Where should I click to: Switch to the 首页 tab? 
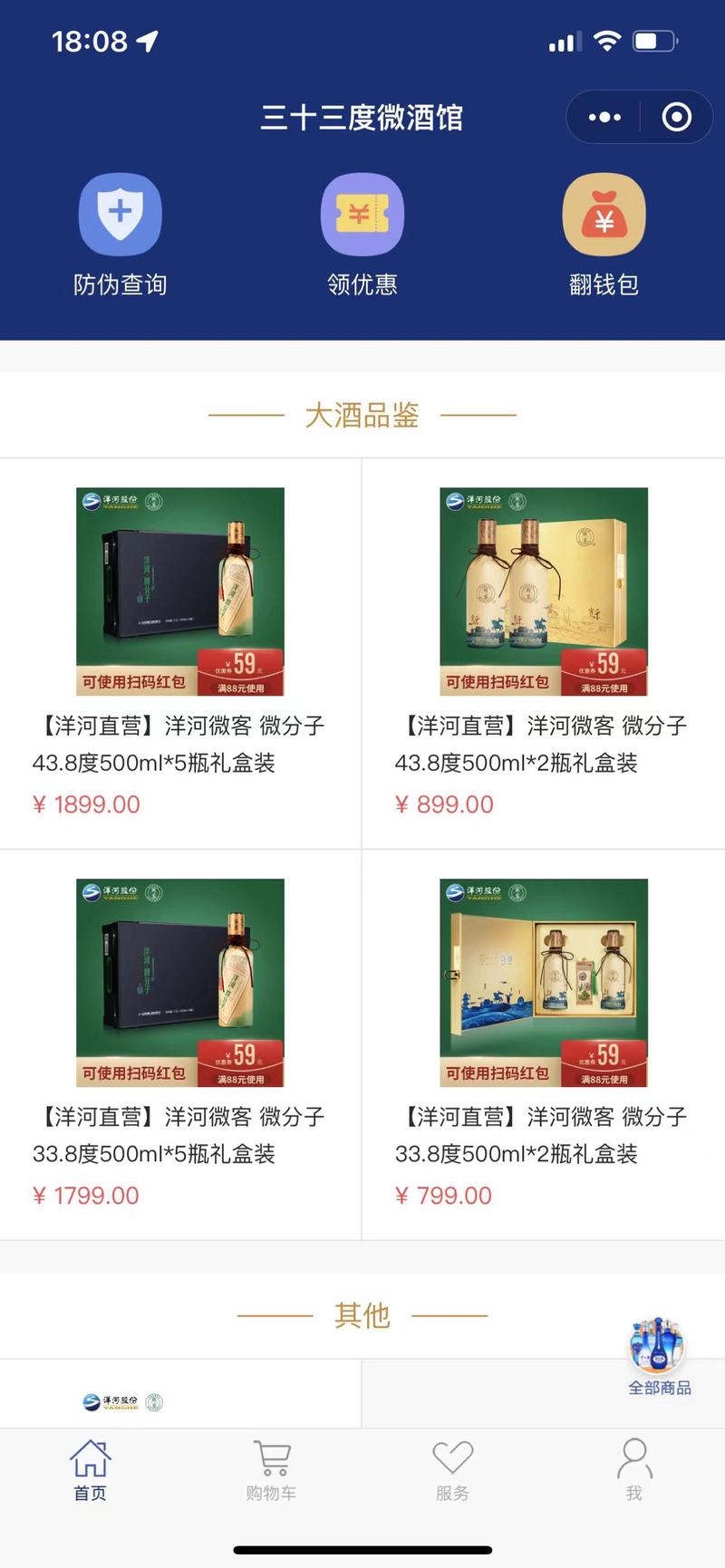tap(90, 1471)
